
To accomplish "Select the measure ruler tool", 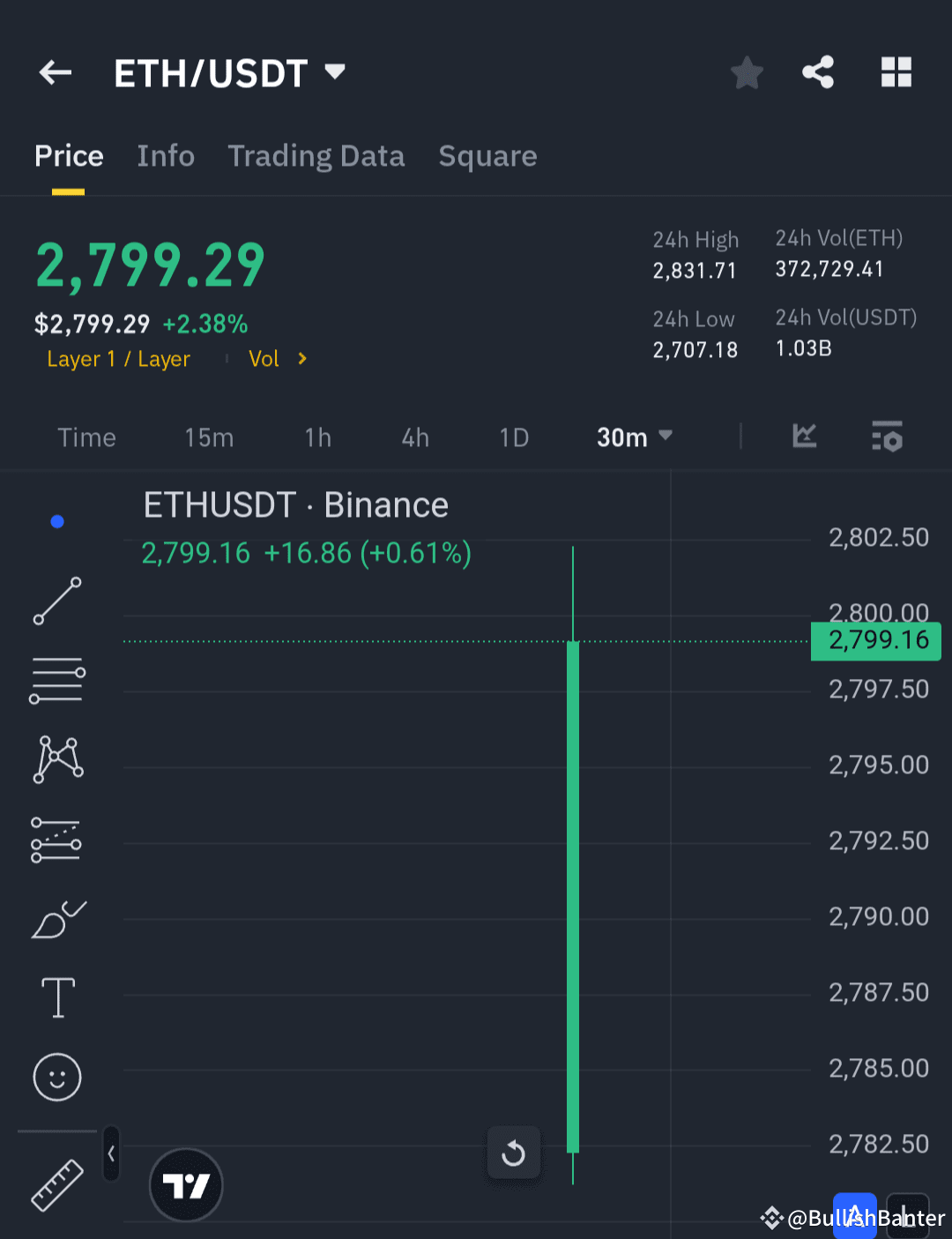I will 56,1185.
